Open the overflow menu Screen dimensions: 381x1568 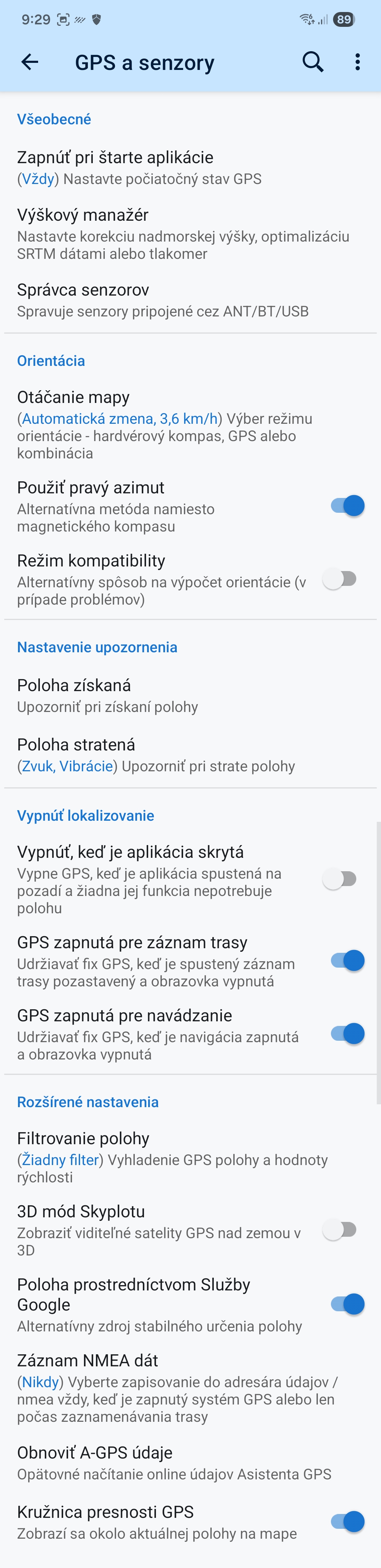tap(357, 61)
